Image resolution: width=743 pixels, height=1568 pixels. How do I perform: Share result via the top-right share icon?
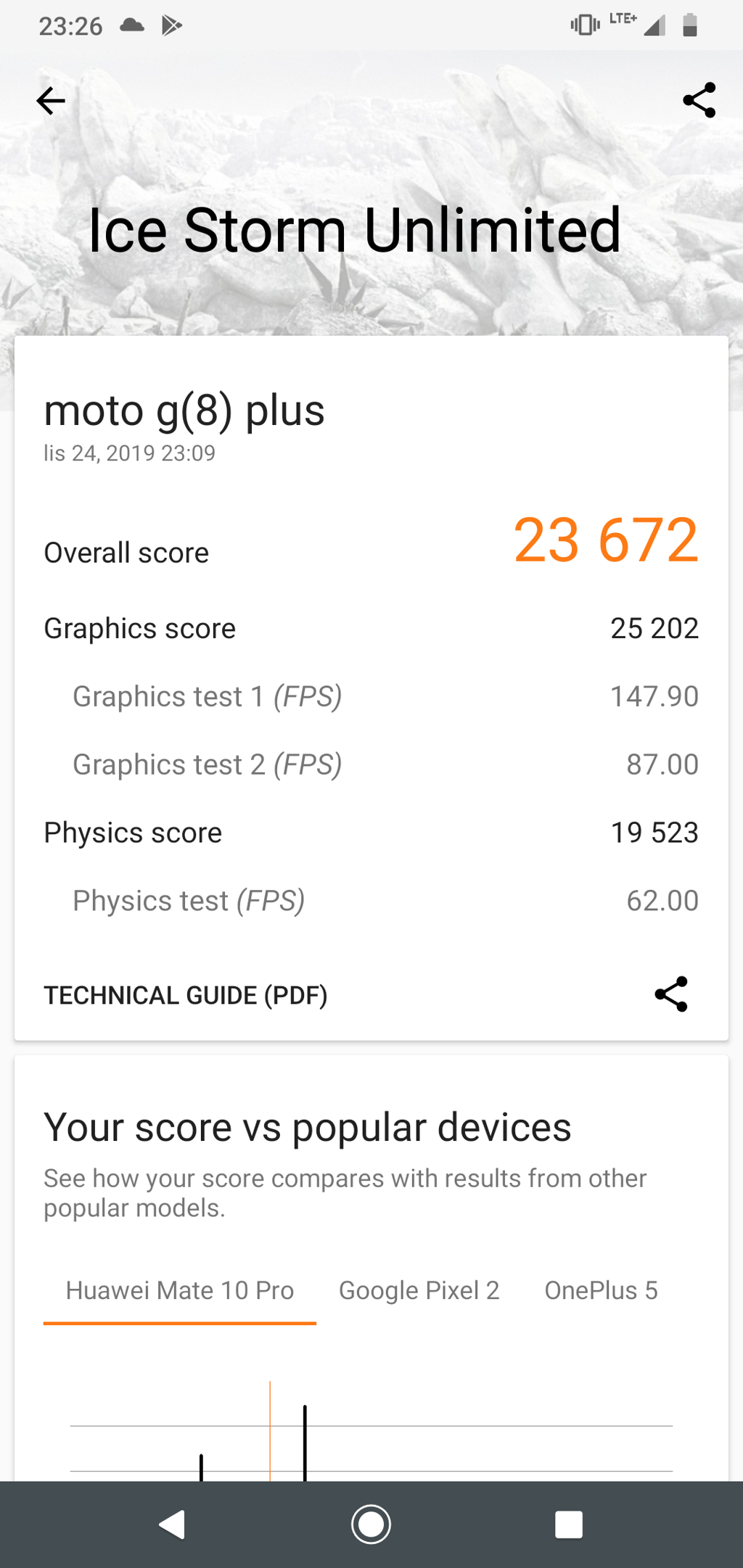[699, 100]
